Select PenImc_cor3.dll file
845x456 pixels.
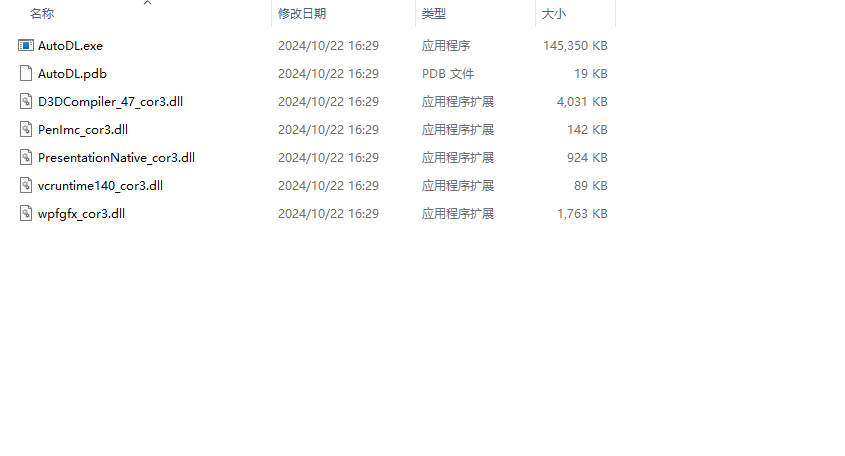point(83,130)
